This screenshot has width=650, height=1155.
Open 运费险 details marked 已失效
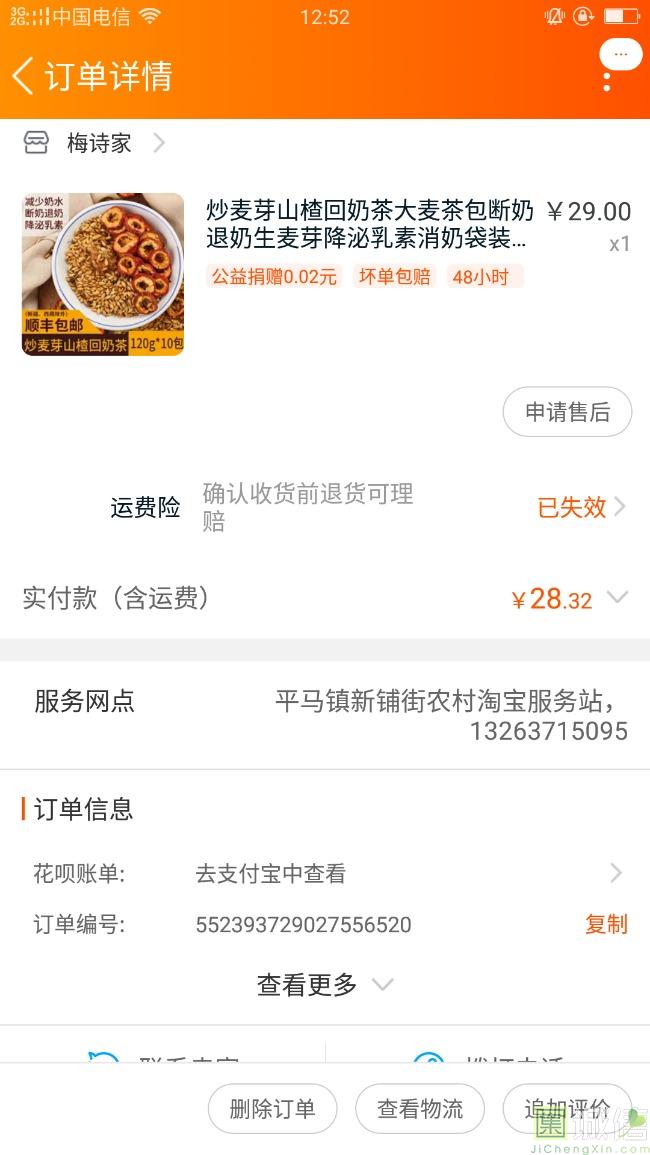[x=581, y=507]
